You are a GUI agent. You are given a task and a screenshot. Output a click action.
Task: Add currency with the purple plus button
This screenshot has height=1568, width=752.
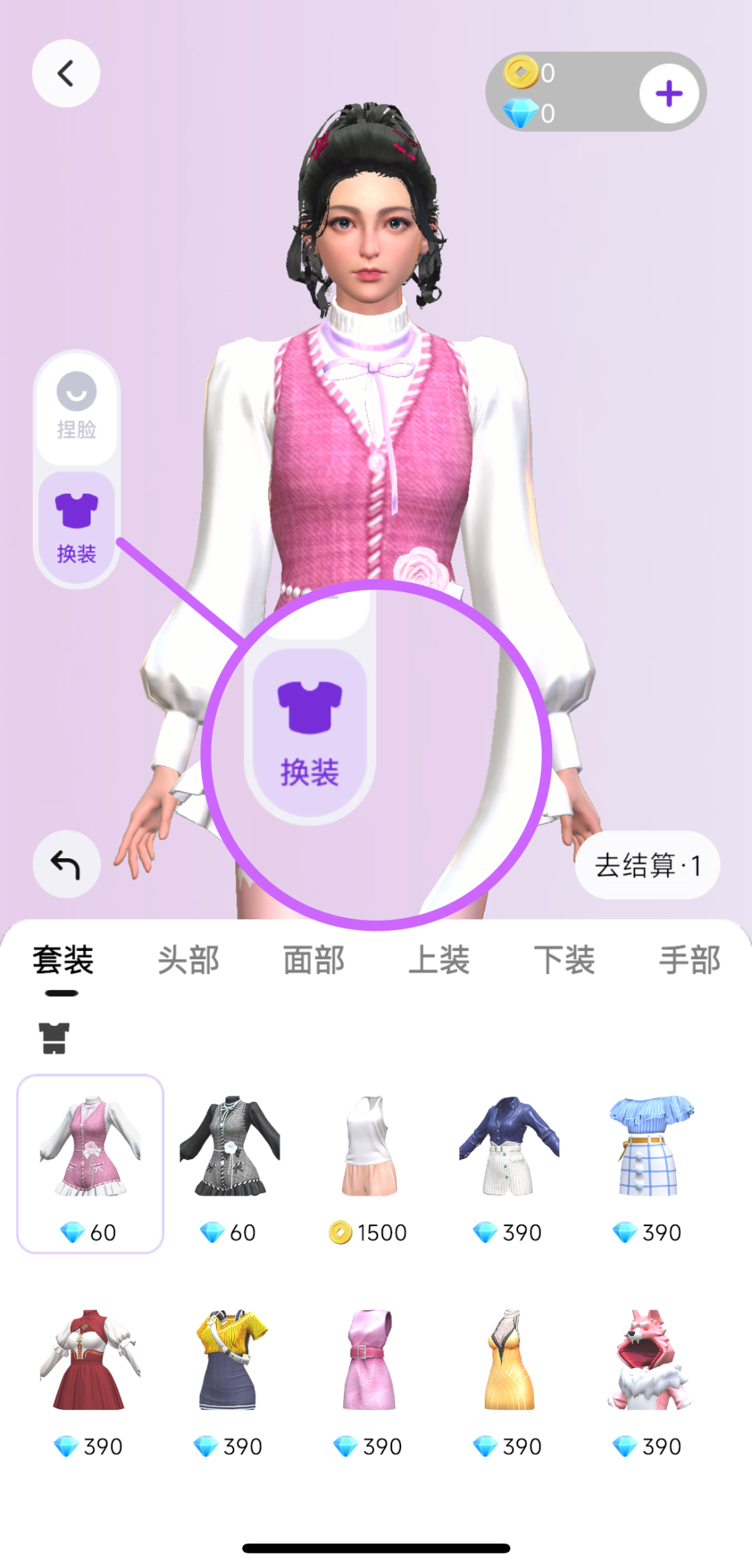[668, 93]
